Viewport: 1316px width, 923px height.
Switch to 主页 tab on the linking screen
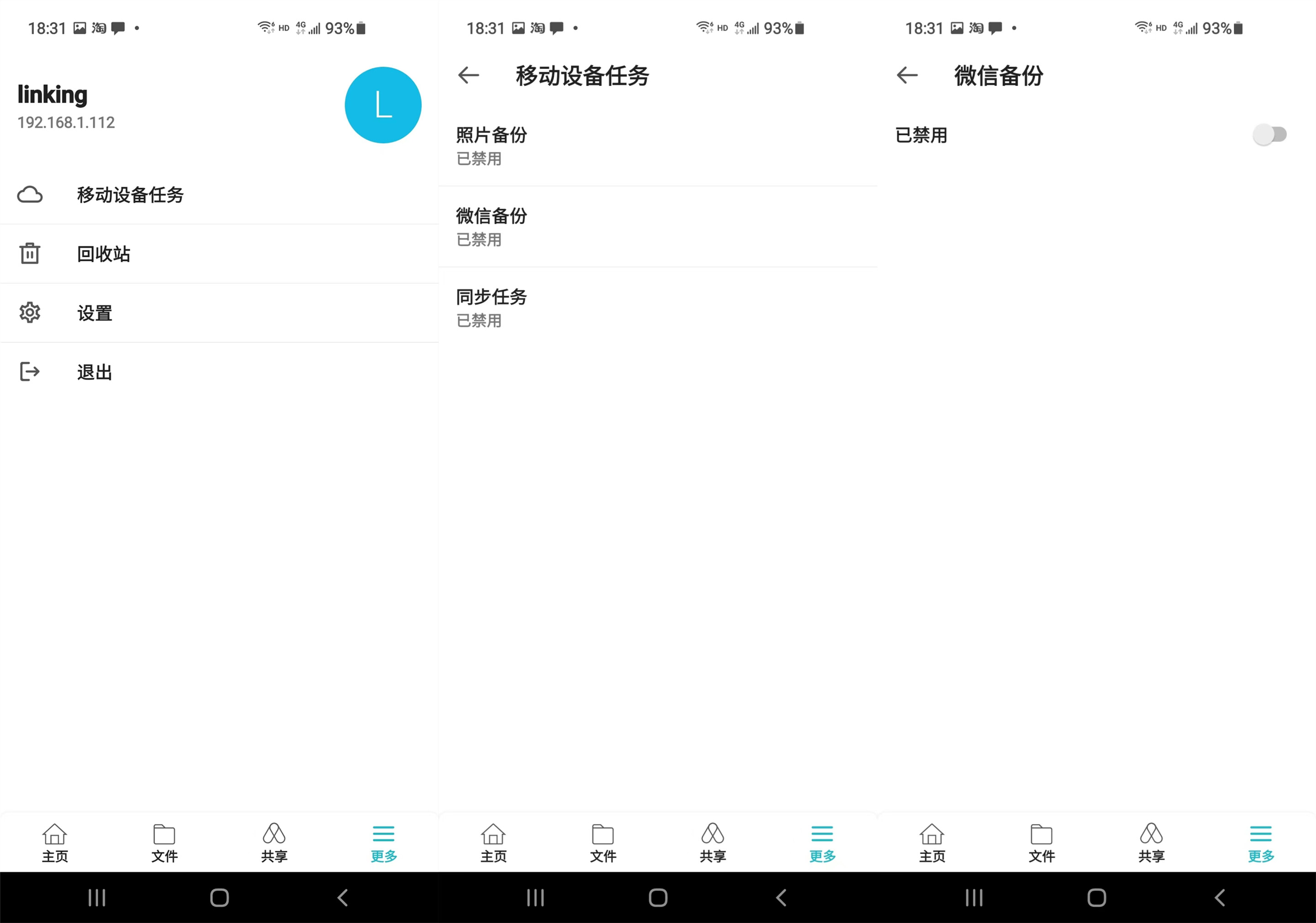click(54, 843)
